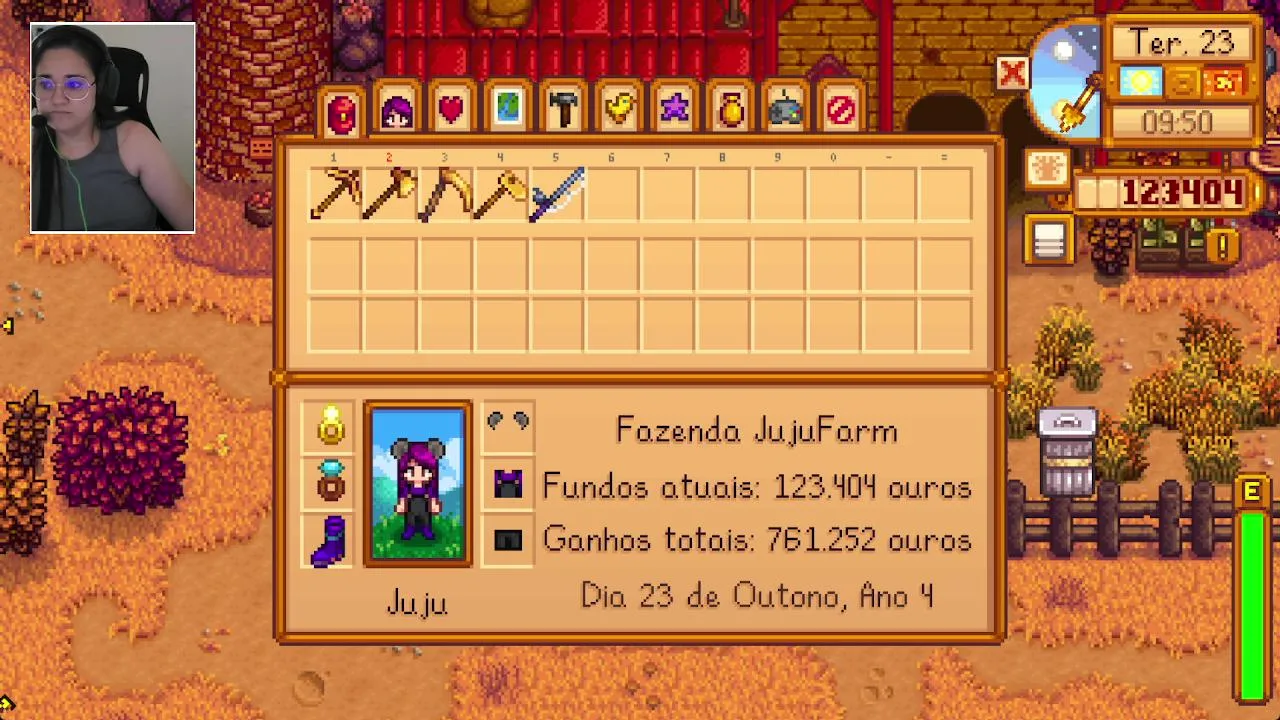Switch to the Map tab
Image resolution: width=1280 pixels, height=720 pixels.
coord(508,111)
